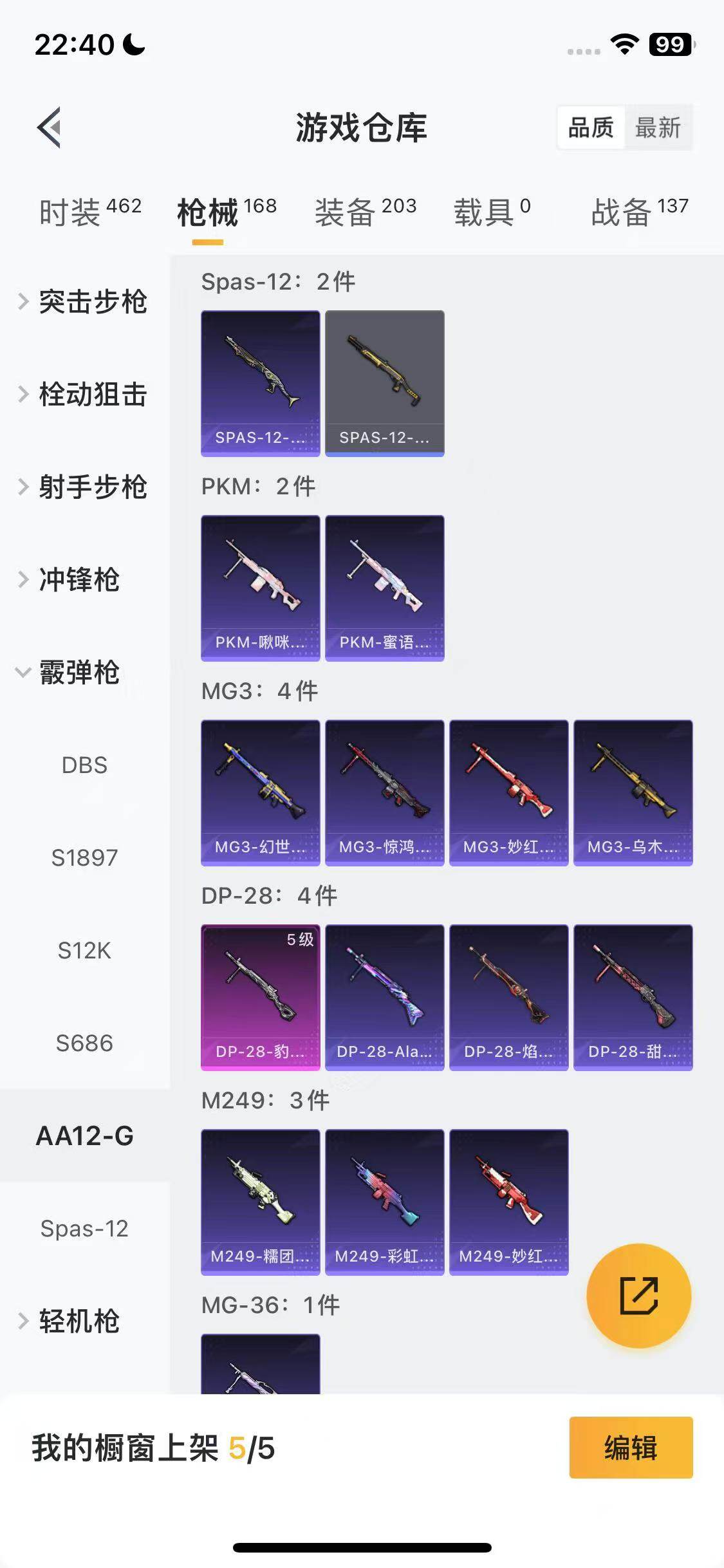Expand the 突击步枪 category
724x1568 pixels.
click(x=84, y=302)
